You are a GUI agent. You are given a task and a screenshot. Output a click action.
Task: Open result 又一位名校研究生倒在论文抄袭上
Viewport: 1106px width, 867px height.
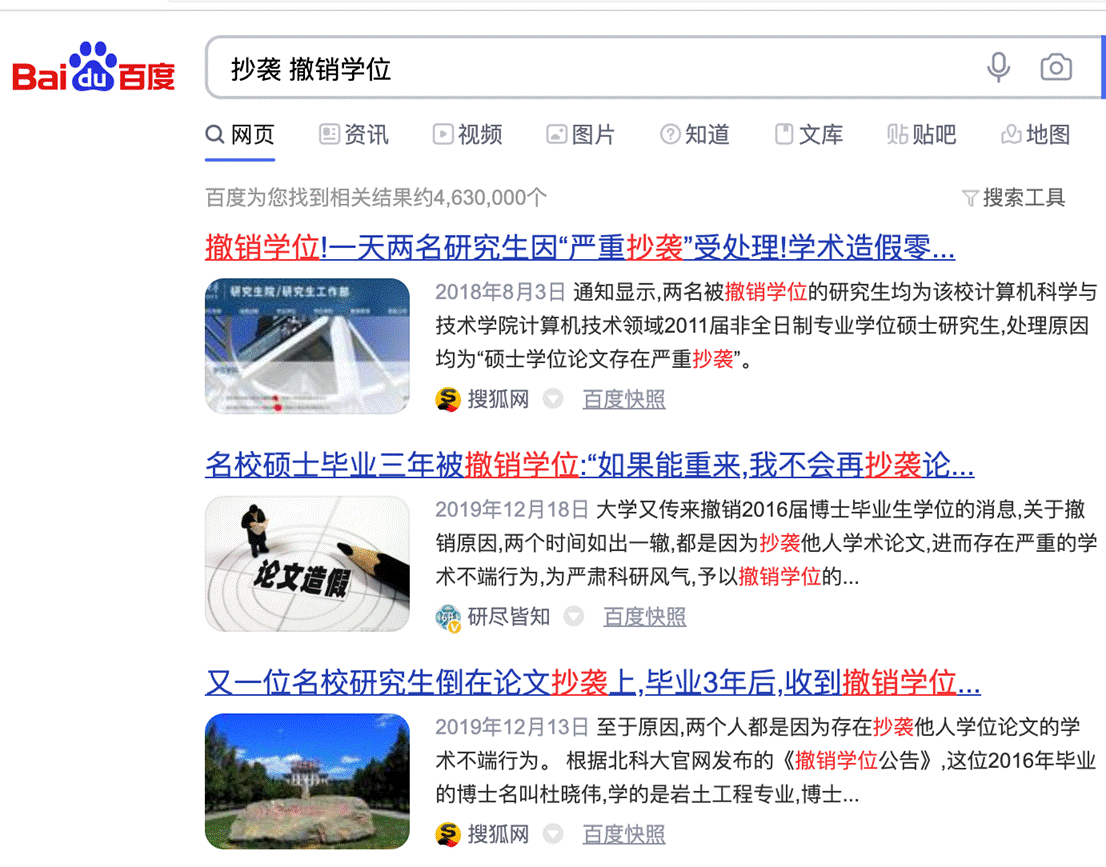pyautogui.click(x=592, y=683)
